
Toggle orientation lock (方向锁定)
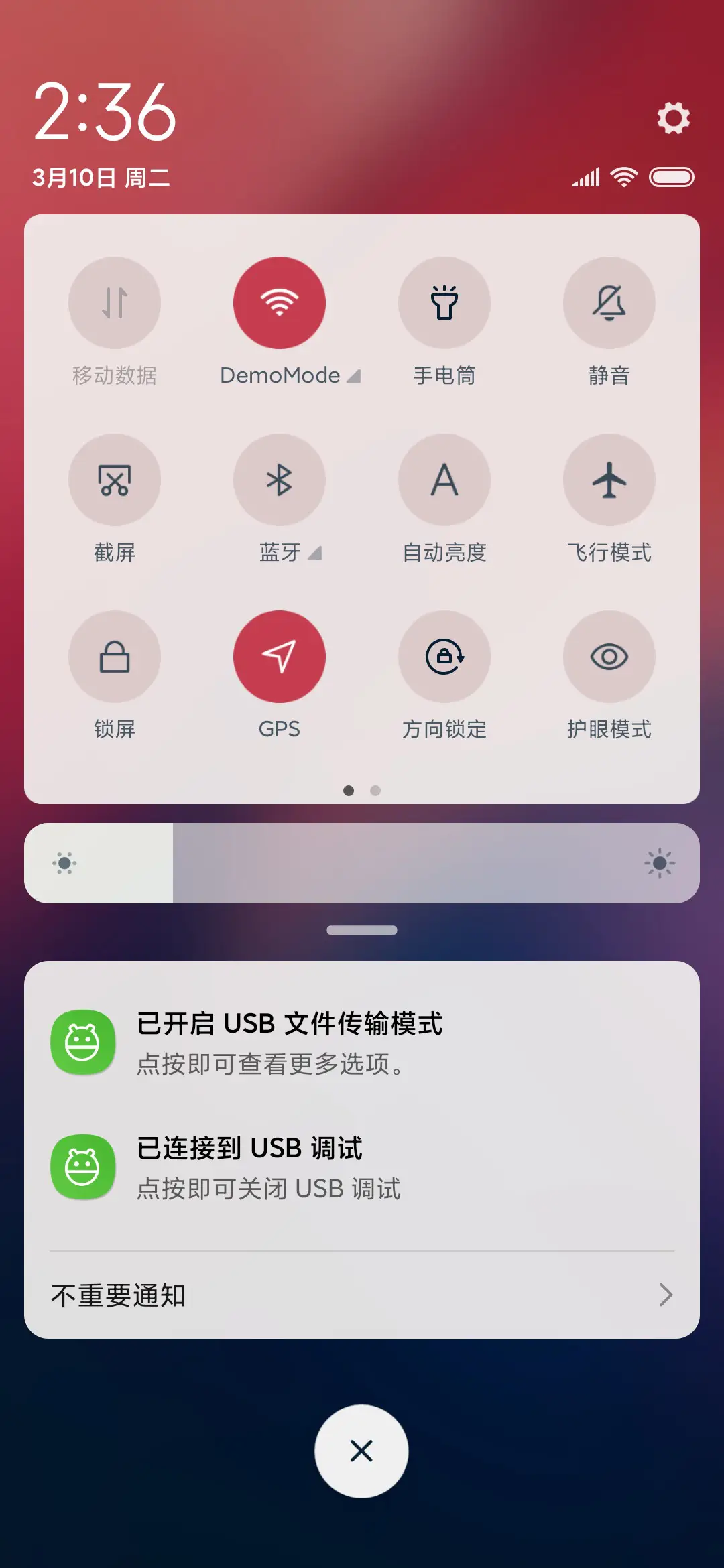tap(444, 657)
